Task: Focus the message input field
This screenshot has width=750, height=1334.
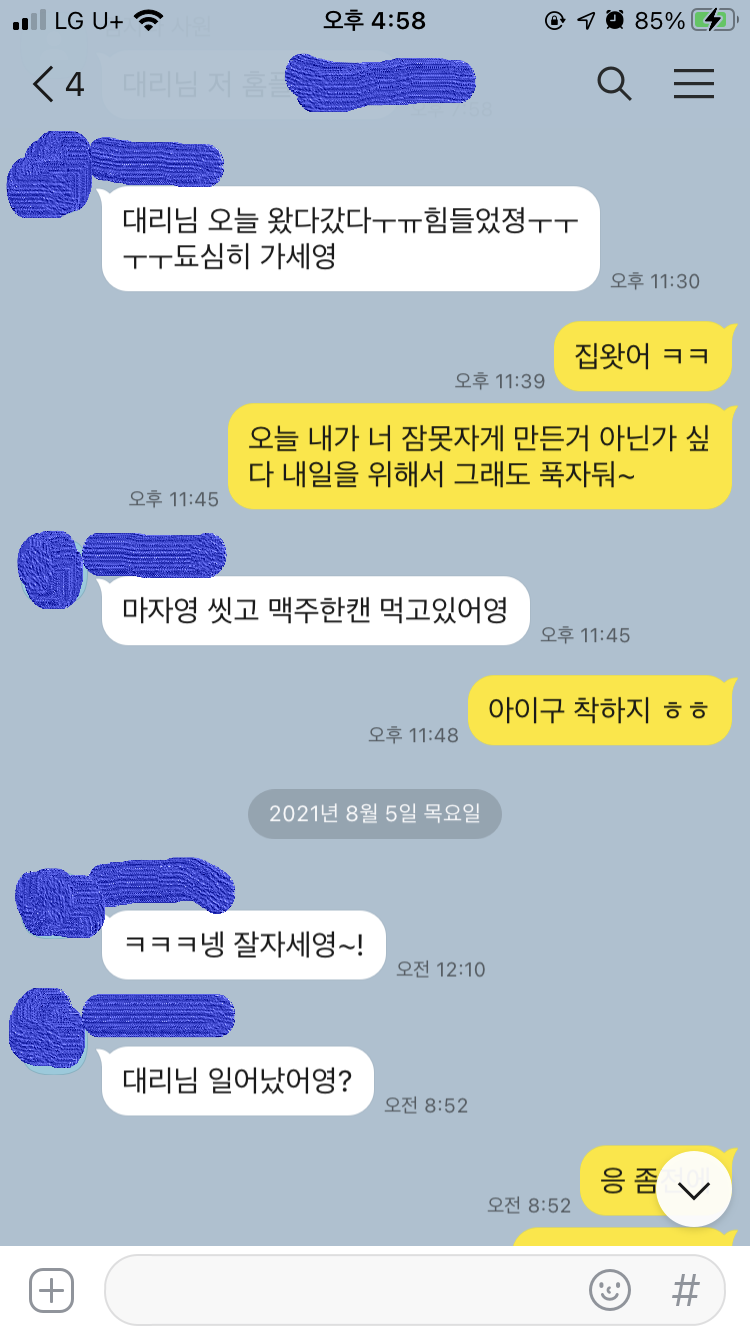Action: pos(340,1290)
